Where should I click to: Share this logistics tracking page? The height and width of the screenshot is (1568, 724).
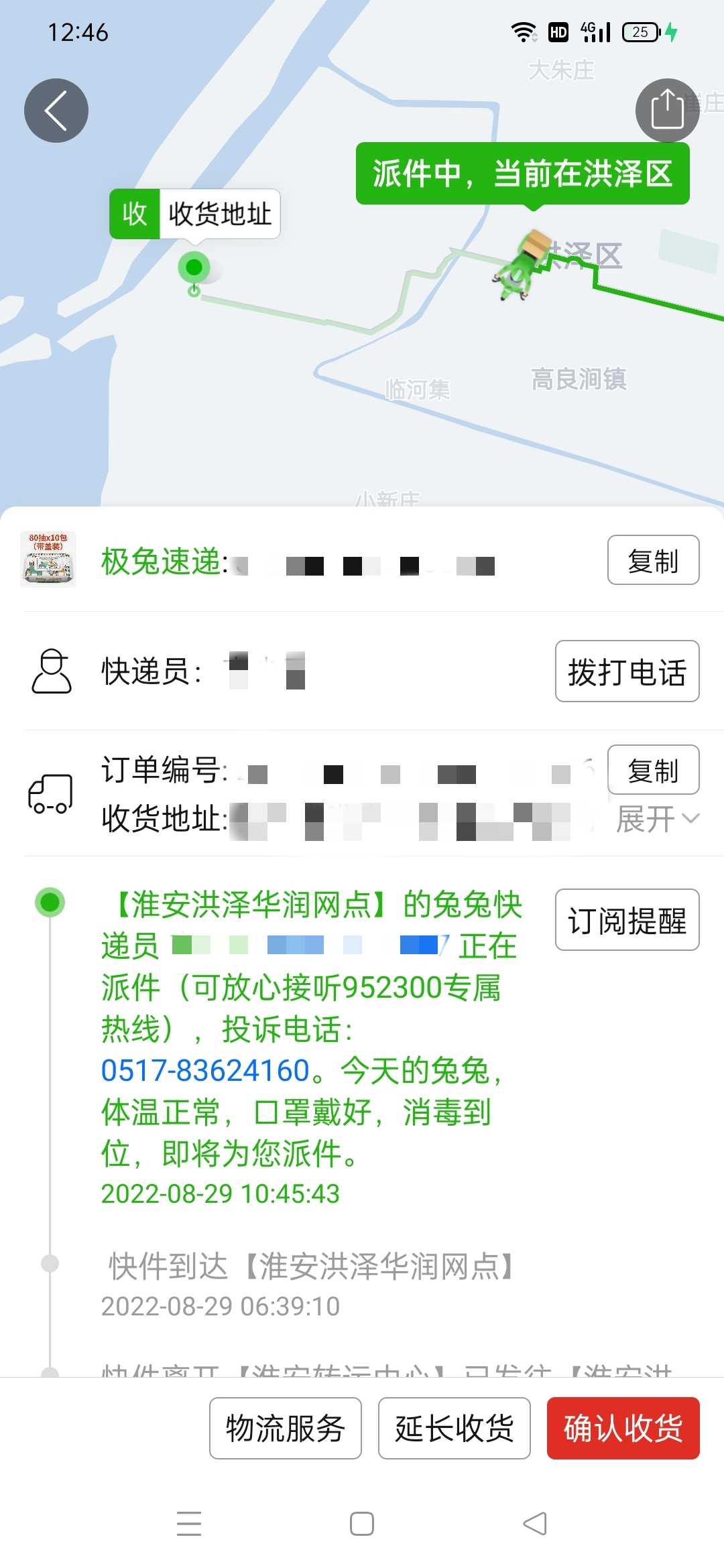tap(667, 111)
